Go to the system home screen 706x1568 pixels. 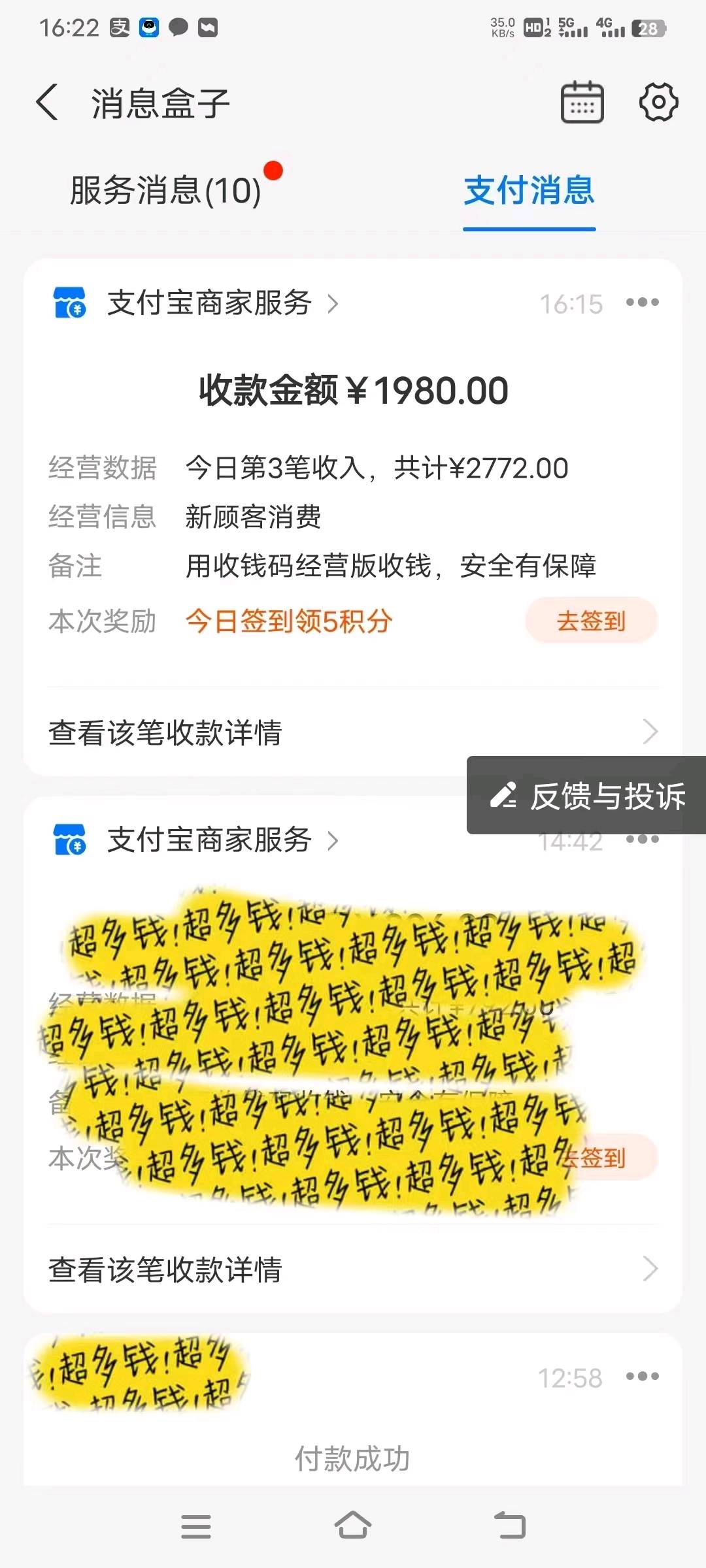coord(353,1526)
